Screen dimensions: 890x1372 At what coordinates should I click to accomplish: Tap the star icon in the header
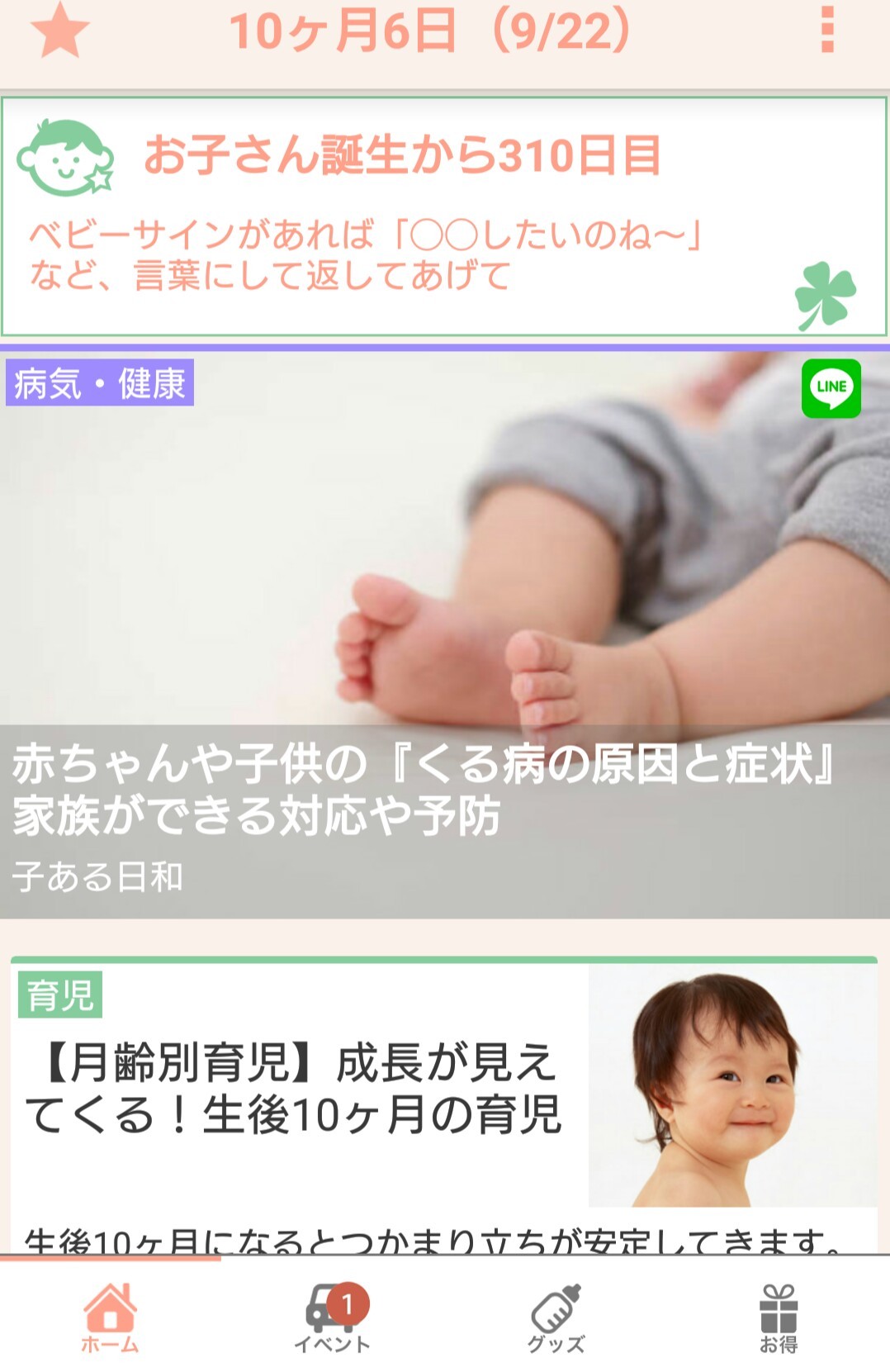click(60, 31)
